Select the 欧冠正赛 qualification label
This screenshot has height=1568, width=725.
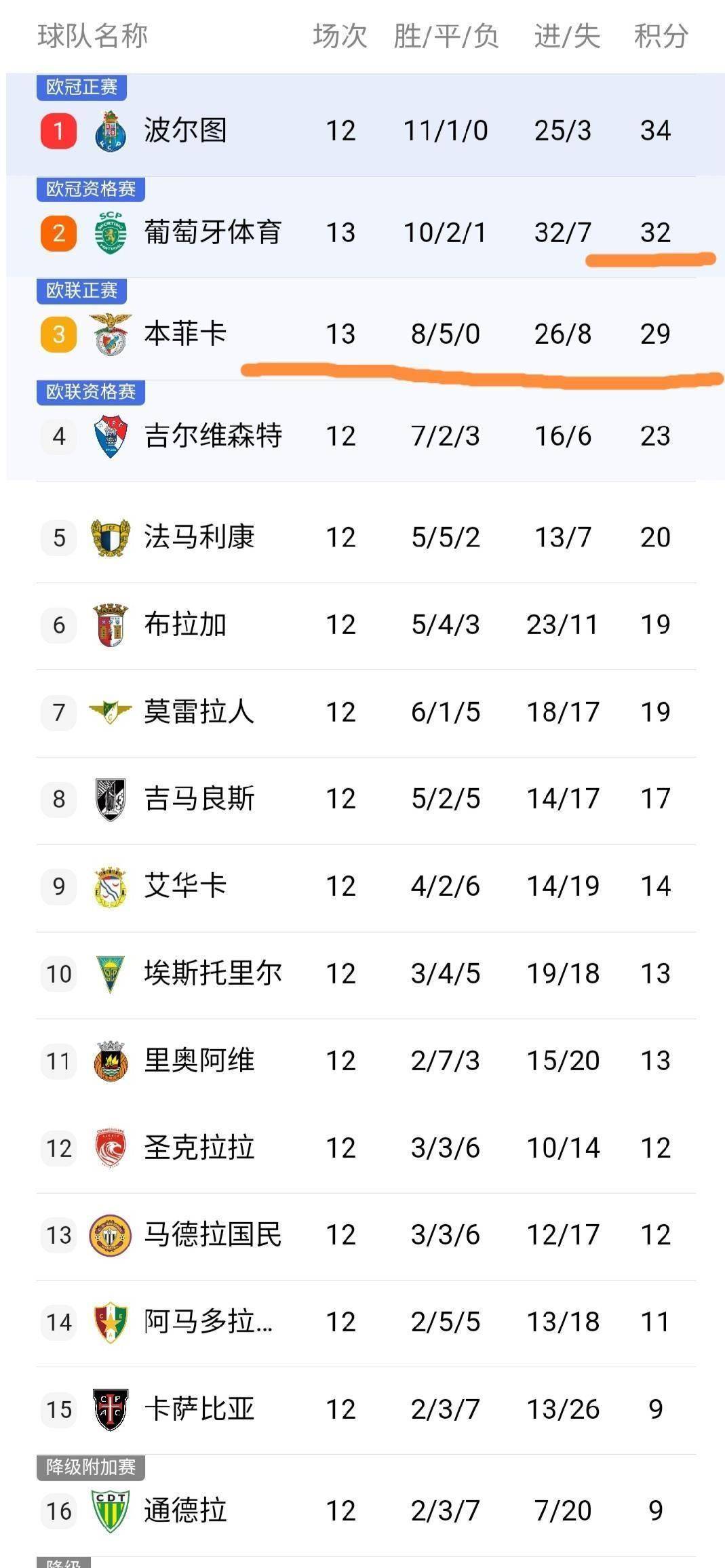[81, 87]
